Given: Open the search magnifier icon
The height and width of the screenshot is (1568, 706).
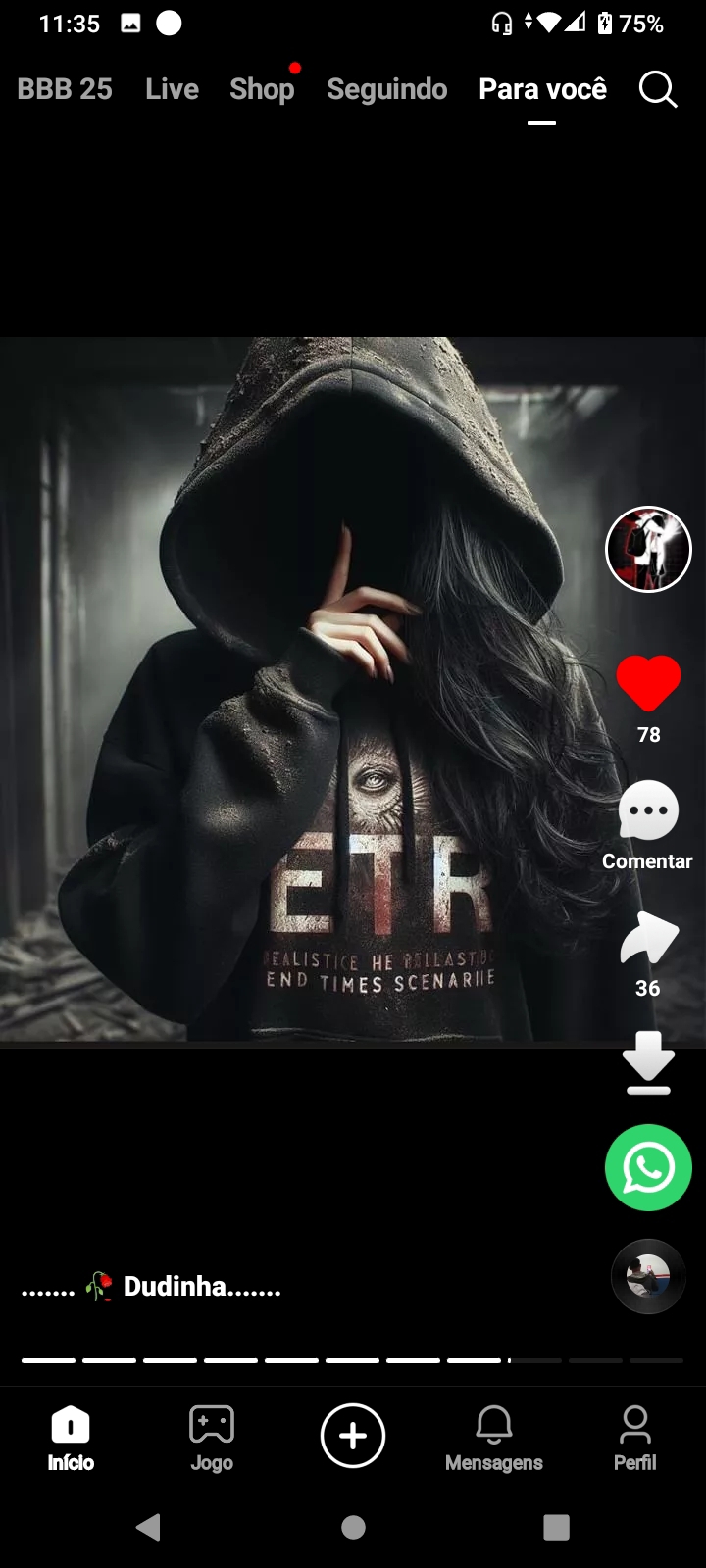Looking at the screenshot, I should (658, 89).
